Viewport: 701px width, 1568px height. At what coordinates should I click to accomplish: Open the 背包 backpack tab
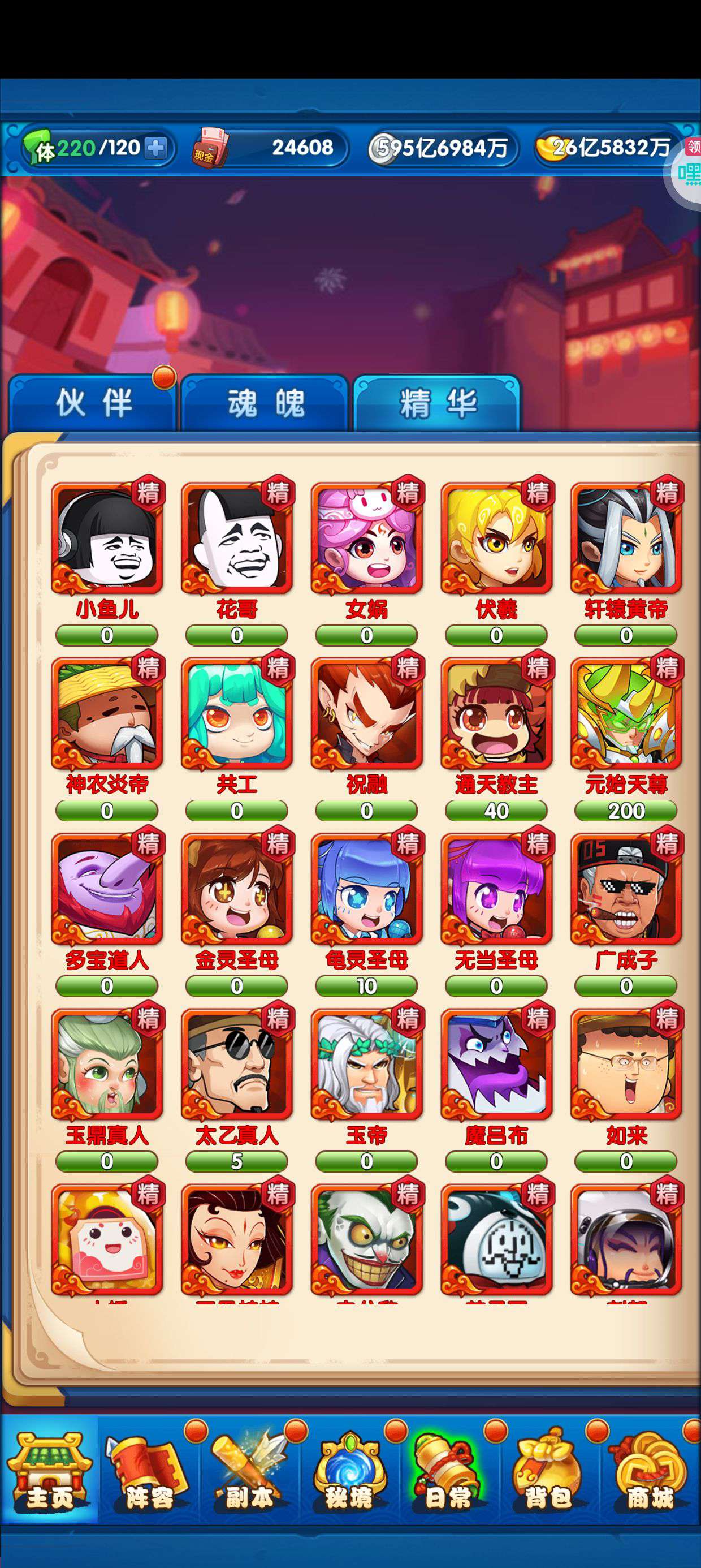tap(548, 1472)
